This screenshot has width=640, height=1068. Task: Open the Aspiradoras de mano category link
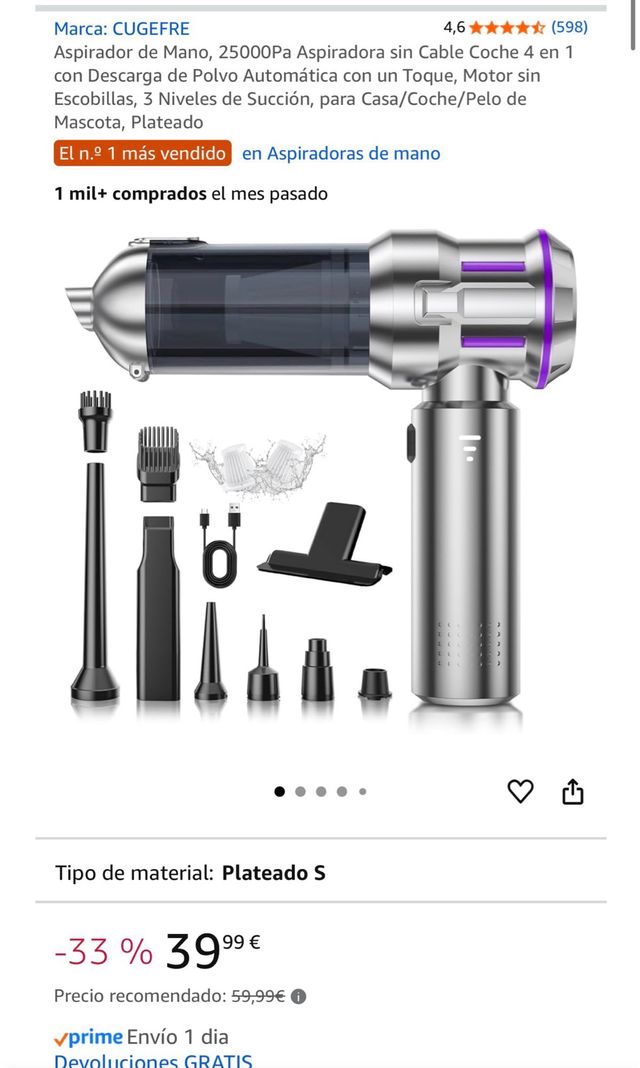pyautogui.click(x=341, y=153)
